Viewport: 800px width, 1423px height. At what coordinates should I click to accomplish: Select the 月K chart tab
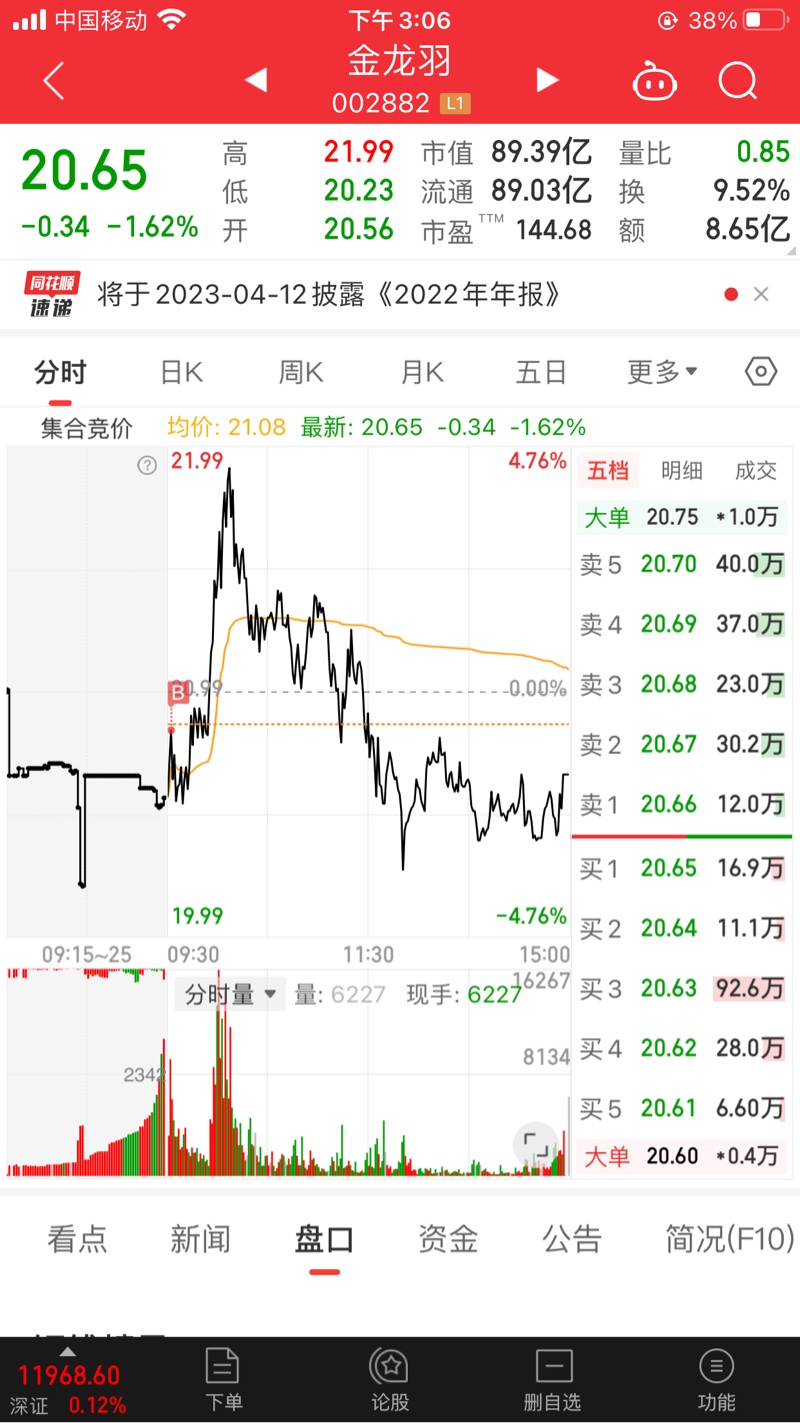[422, 373]
